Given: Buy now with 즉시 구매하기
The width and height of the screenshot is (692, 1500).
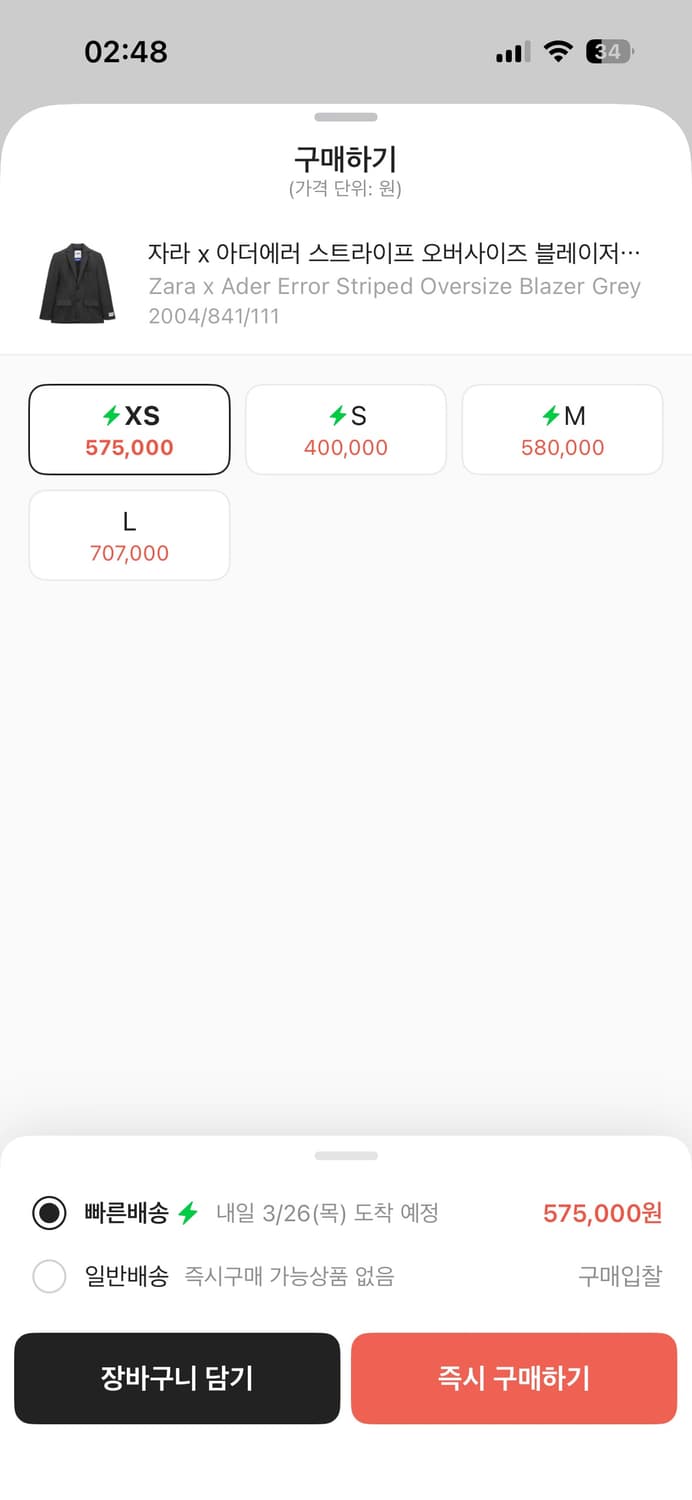Looking at the screenshot, I should (x=514, y=1378).
